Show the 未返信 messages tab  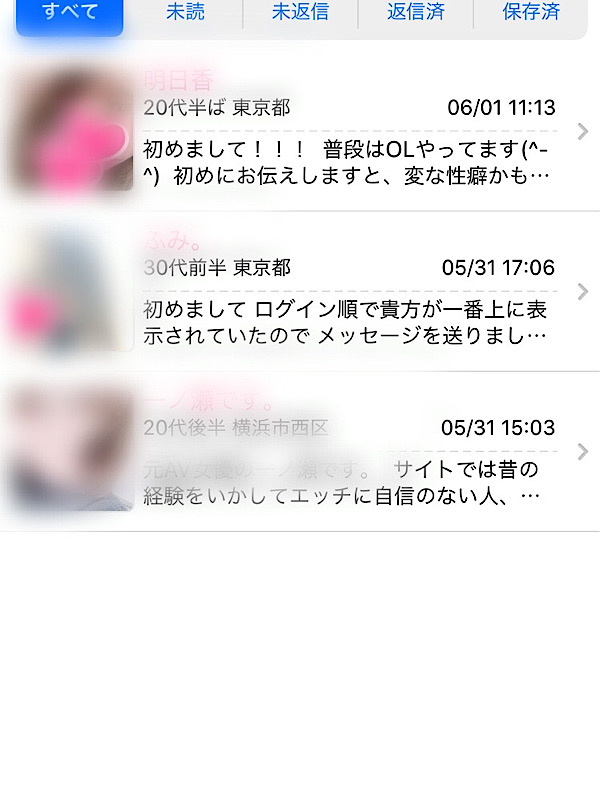(300, 14)
